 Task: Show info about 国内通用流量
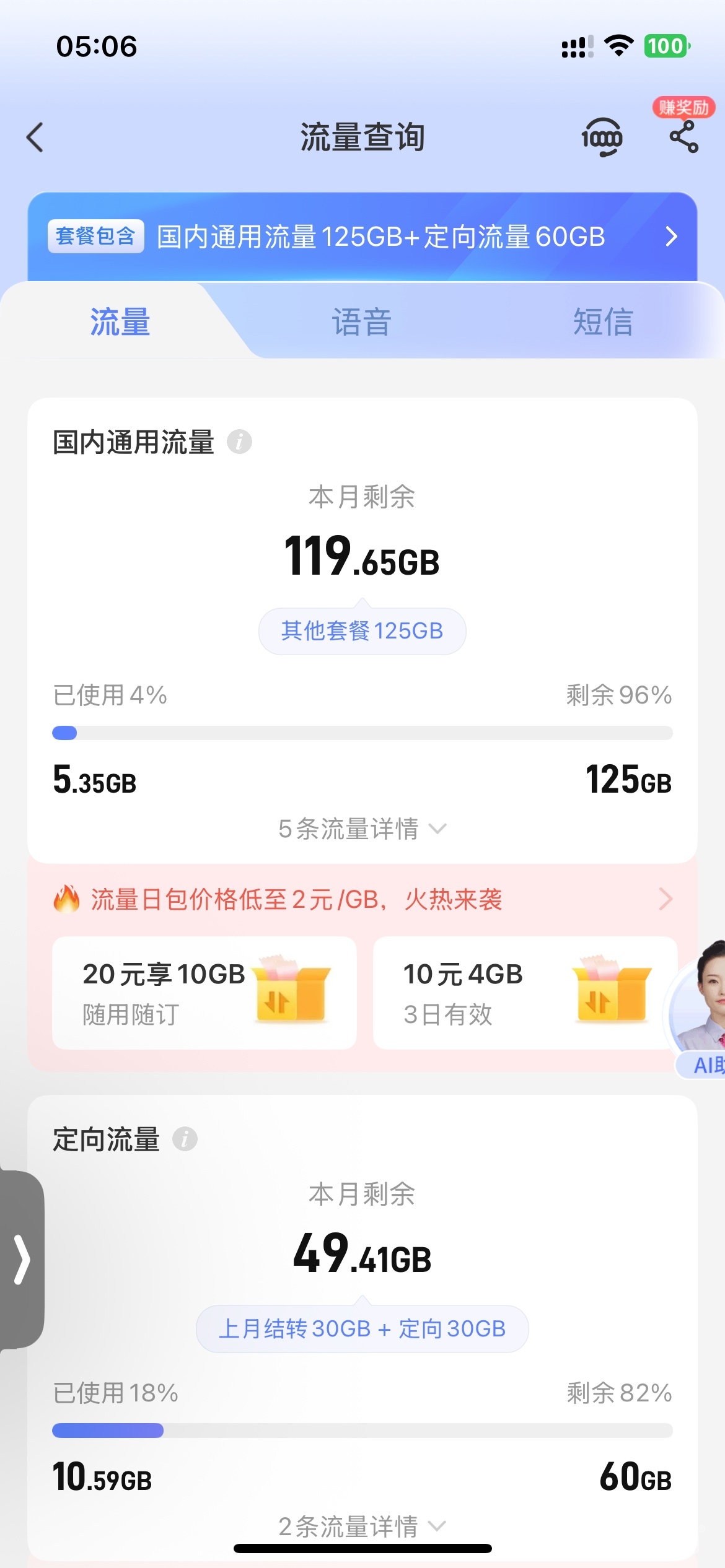pos(239,442)
